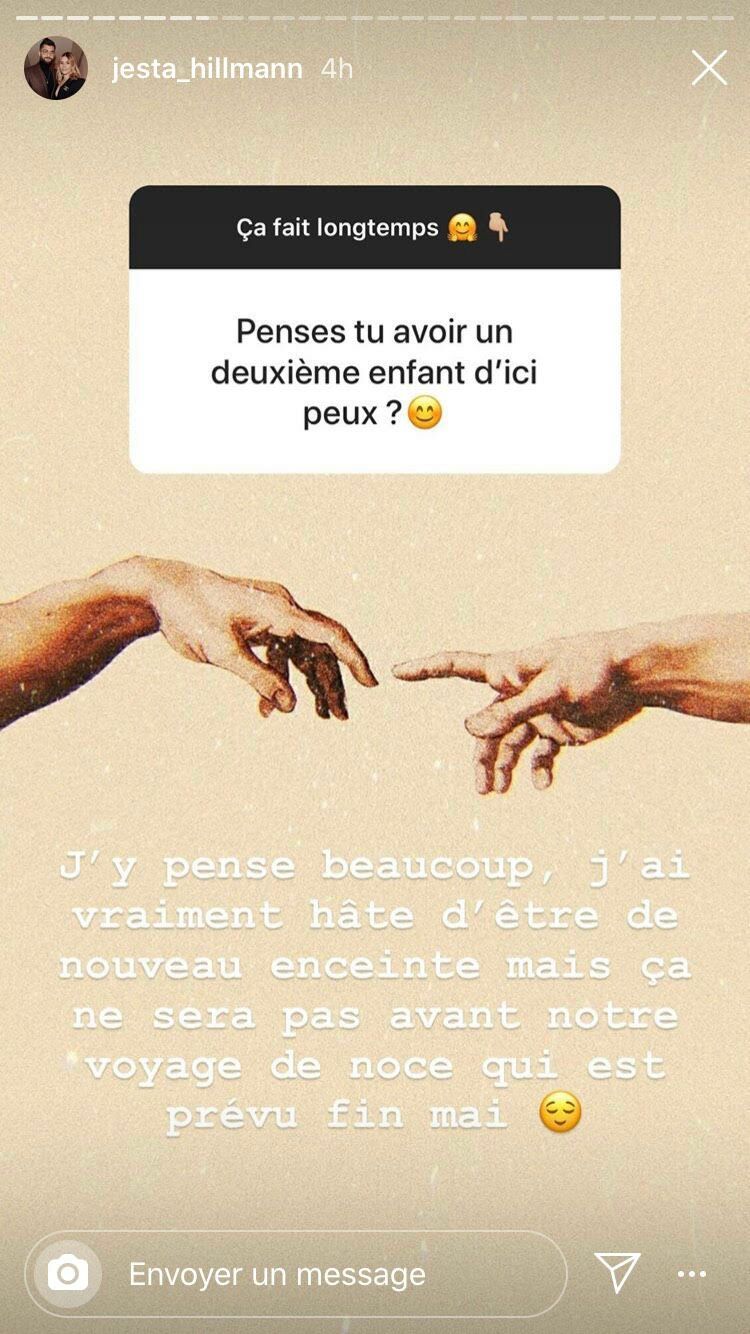750x1334 pixels.
Task: Tap the Envoyer un message field
Action: tap(330, 1274)
